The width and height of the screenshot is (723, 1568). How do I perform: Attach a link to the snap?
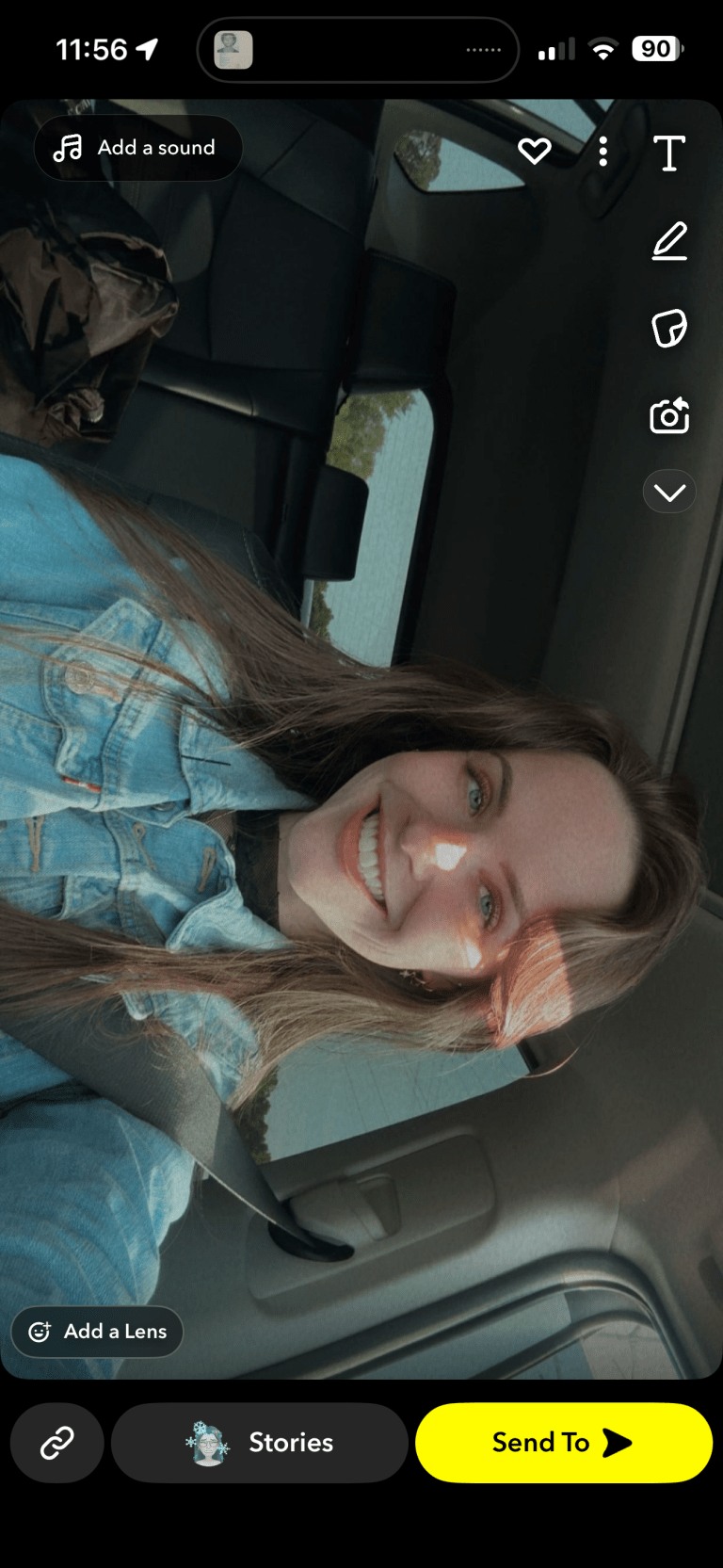click(x=56, y=1442)
